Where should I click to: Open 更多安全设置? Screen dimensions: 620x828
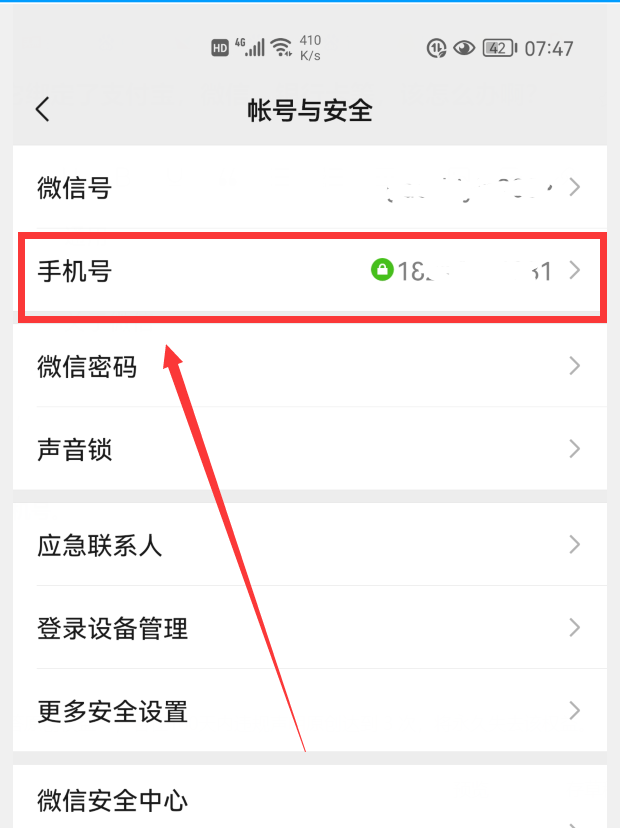(x=310, y=711)
